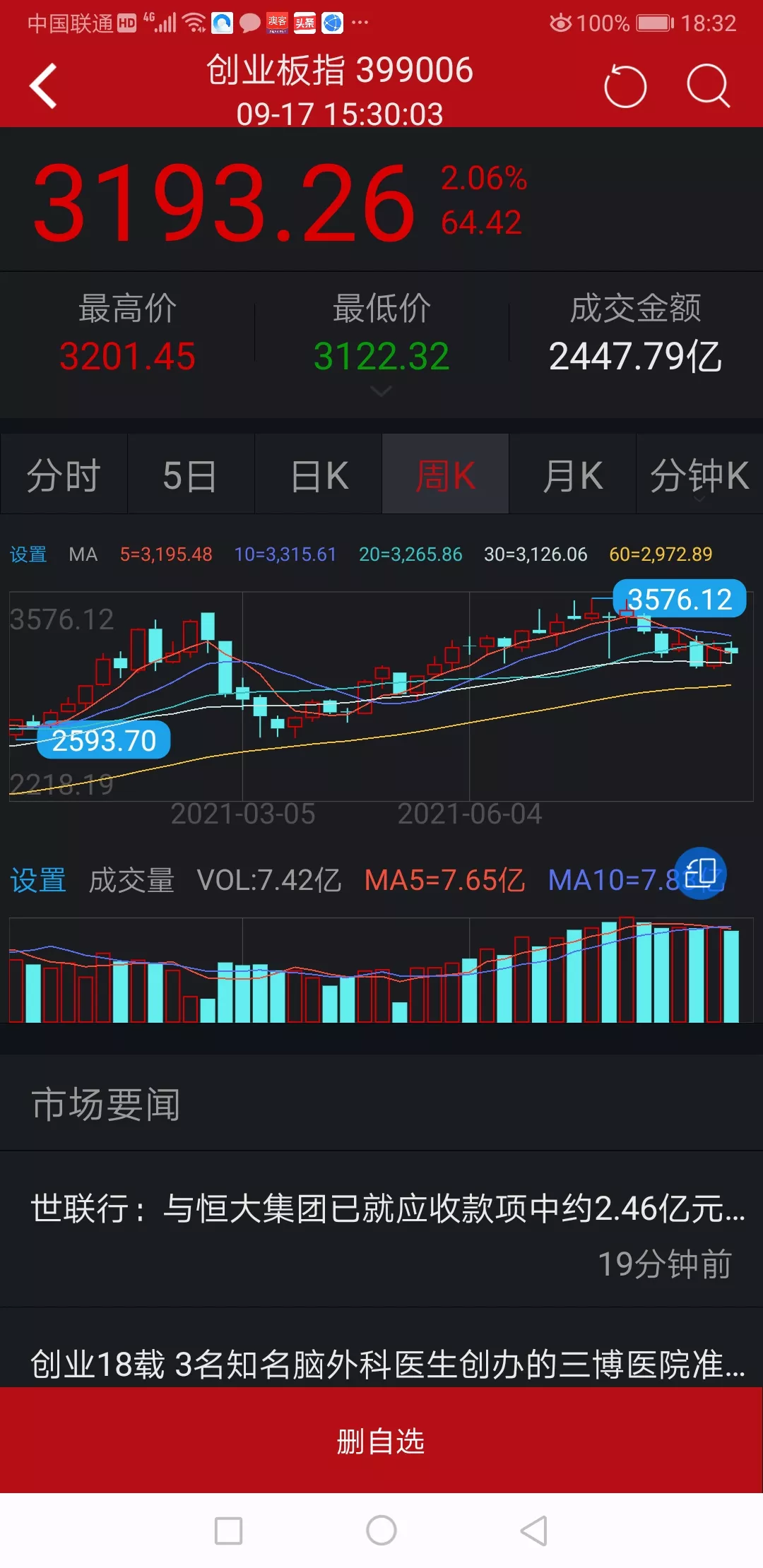Switch to the 5日 chart tab
The height and width of the screenshot is (1568, 763).
pyautogui.click(x=190, y=475)
